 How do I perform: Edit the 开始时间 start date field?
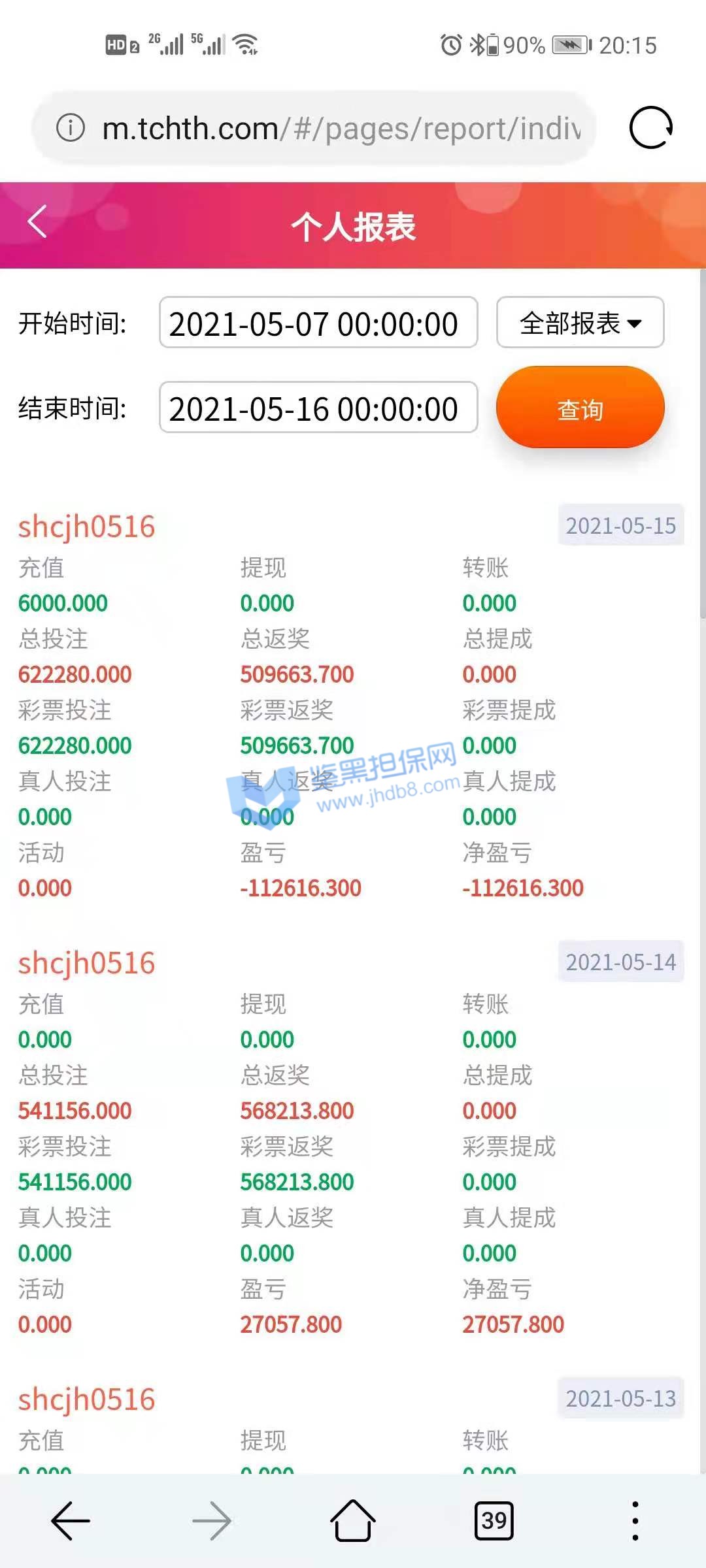pyautogui.click(x=318, y=323)
